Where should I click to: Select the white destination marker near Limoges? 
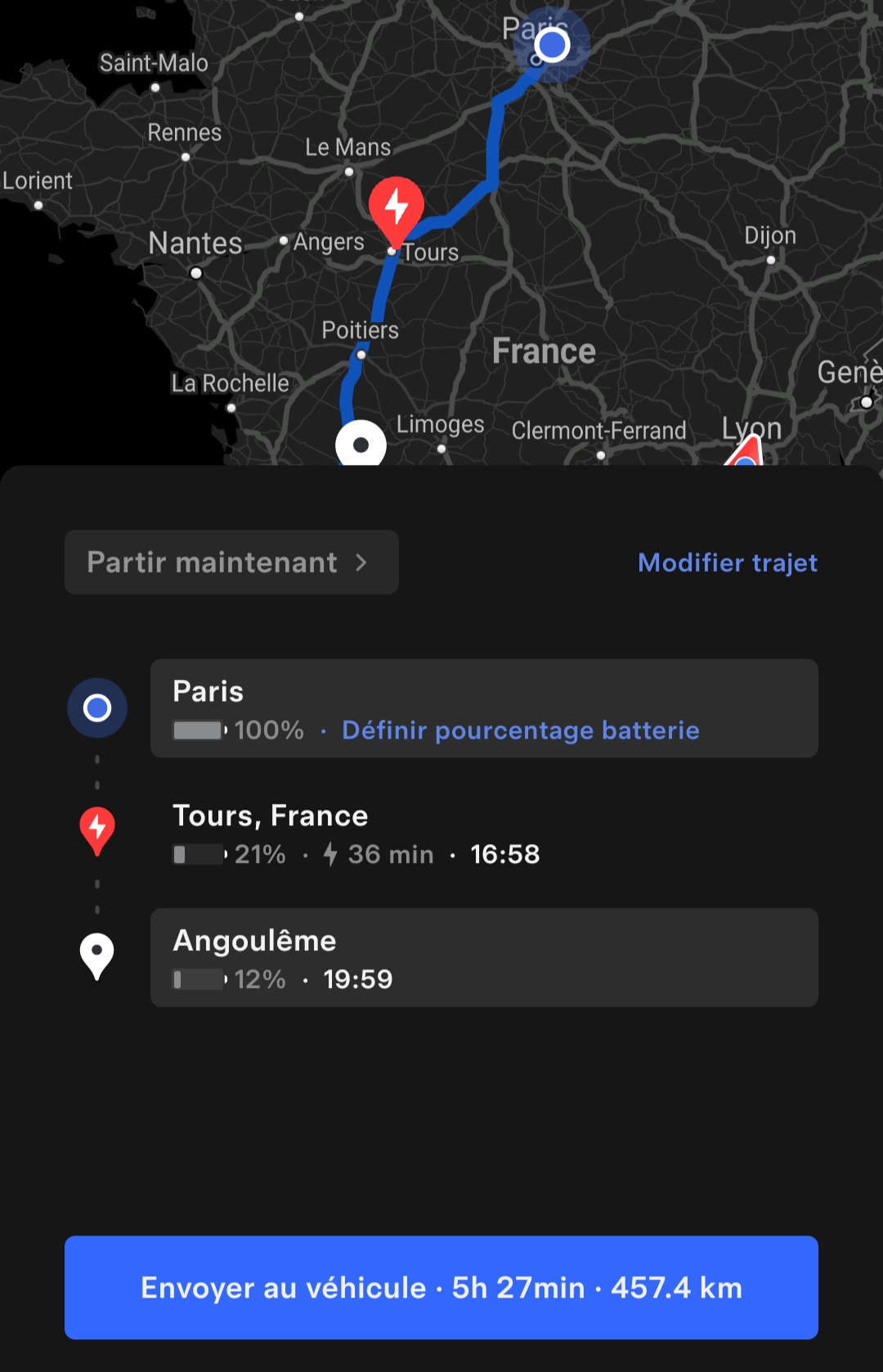362,444
